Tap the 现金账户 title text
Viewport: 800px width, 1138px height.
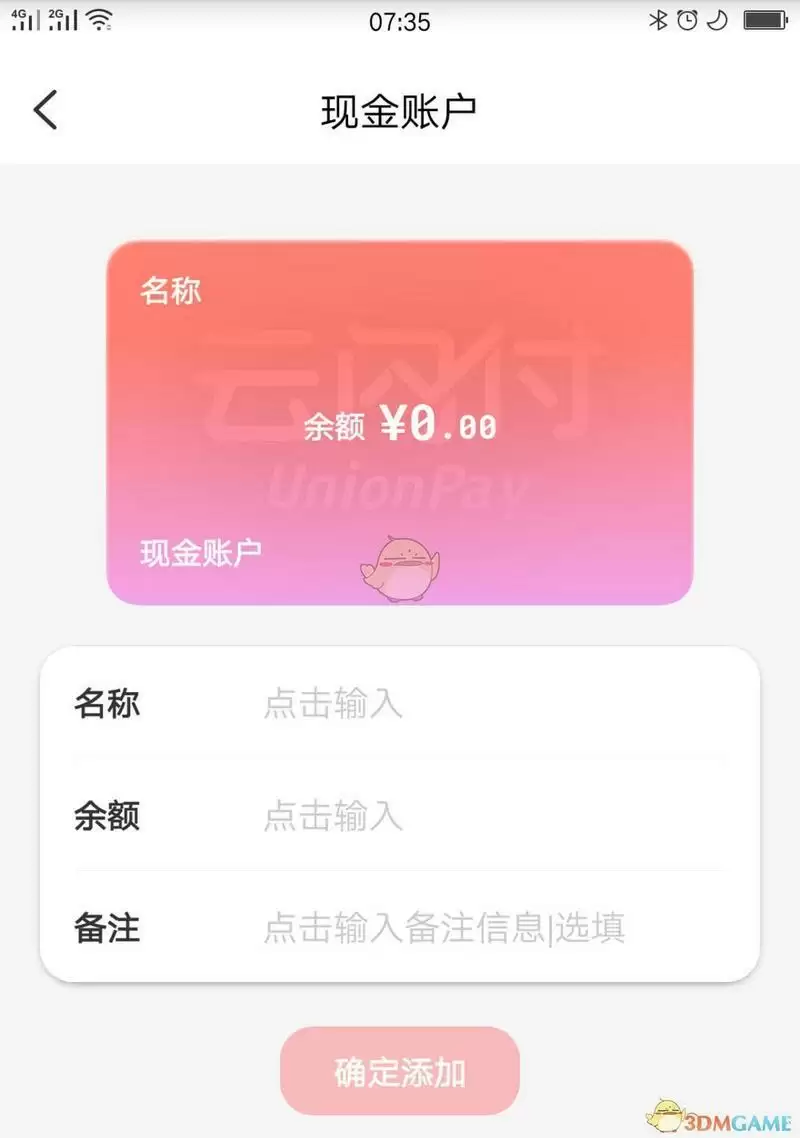tap(400, 110)
